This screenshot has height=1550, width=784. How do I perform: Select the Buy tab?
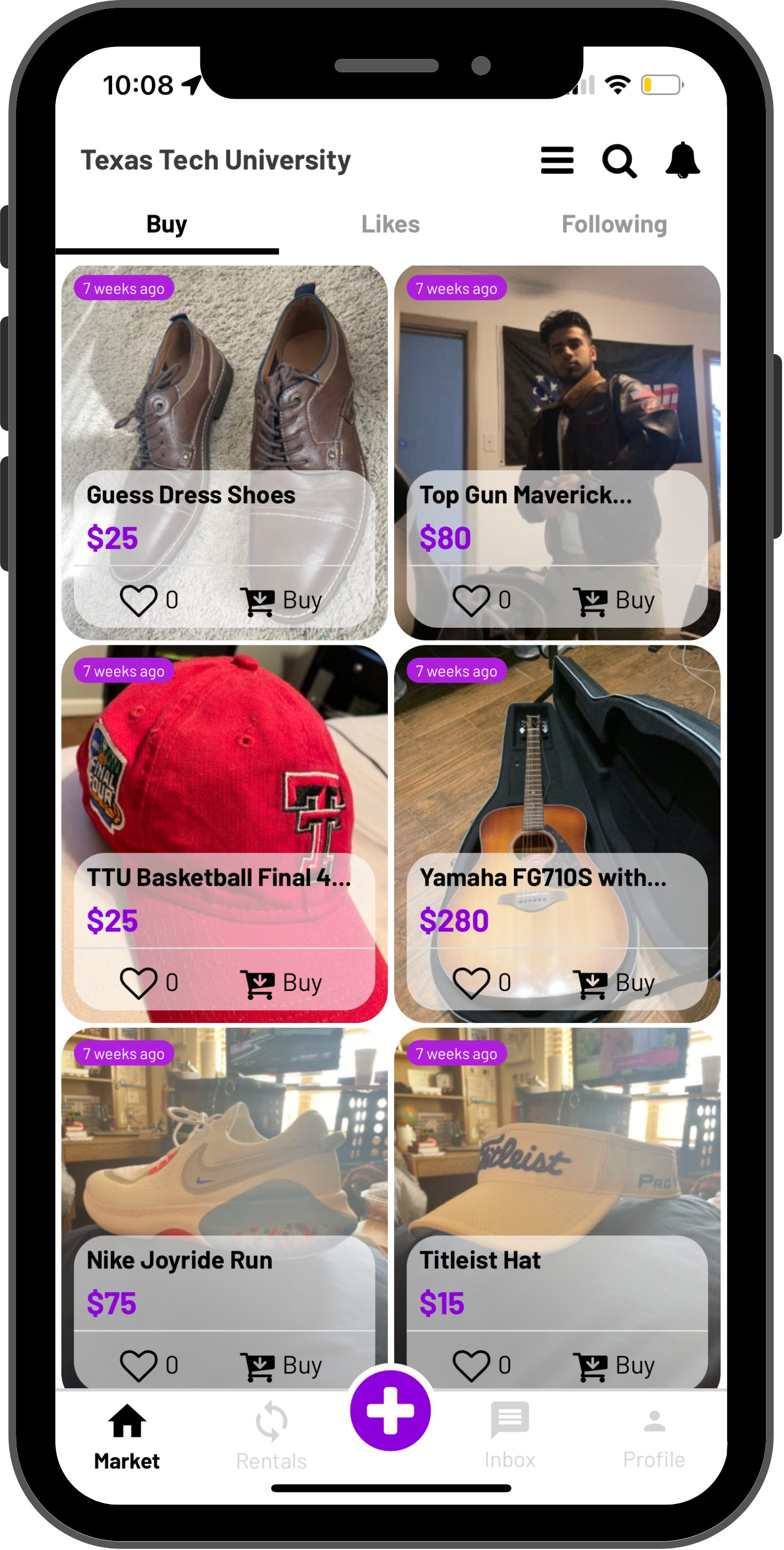[167, 224]
